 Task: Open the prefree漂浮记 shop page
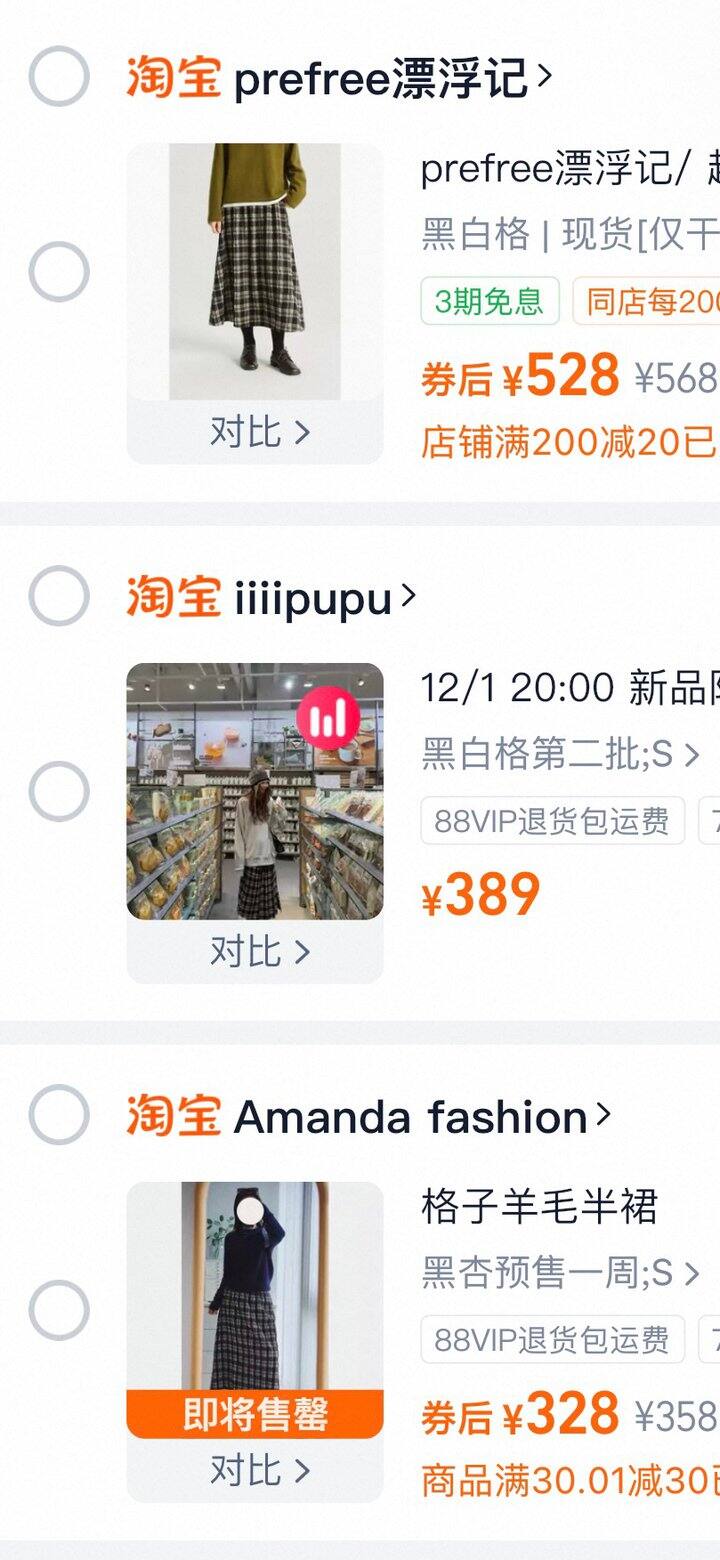[x=390, y=78]
